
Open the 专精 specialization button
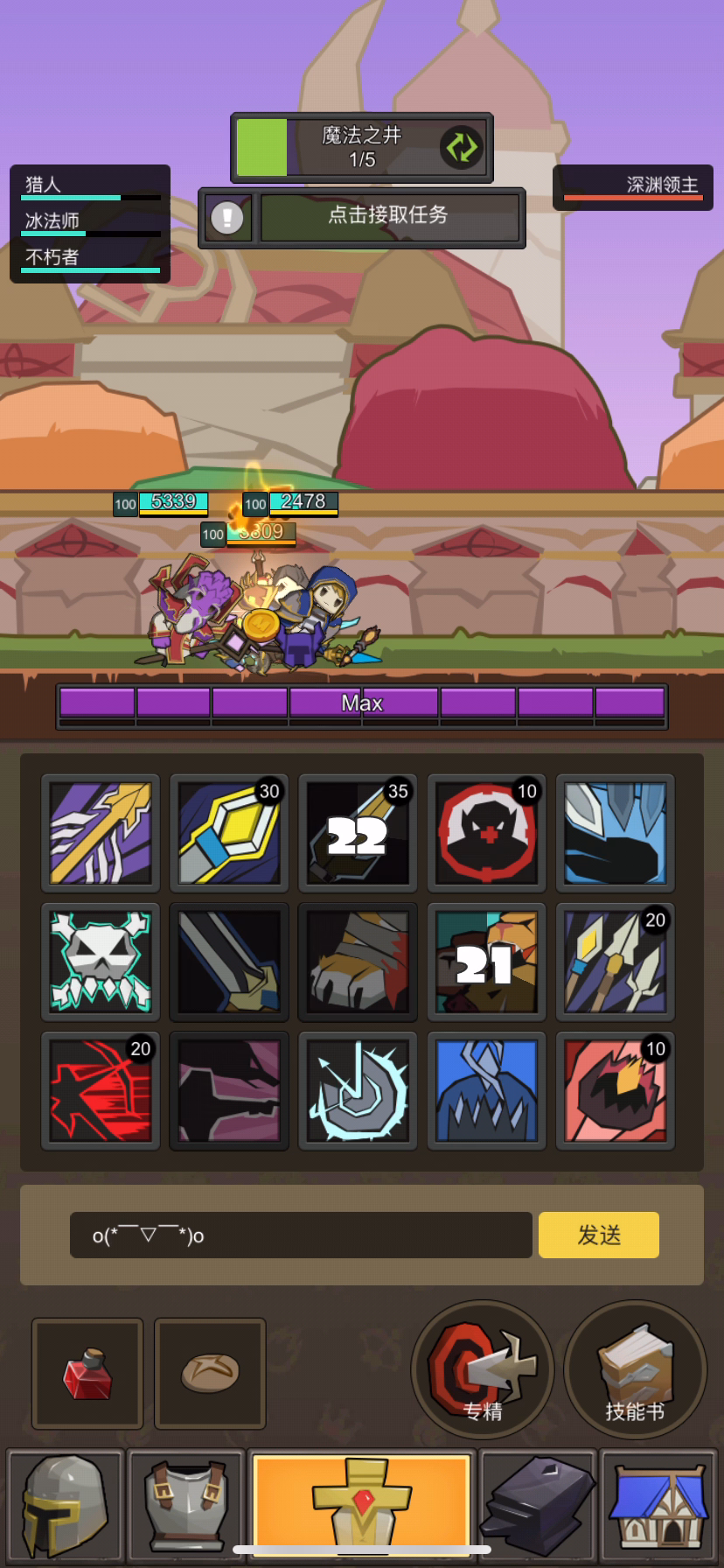coord(482,1369)
